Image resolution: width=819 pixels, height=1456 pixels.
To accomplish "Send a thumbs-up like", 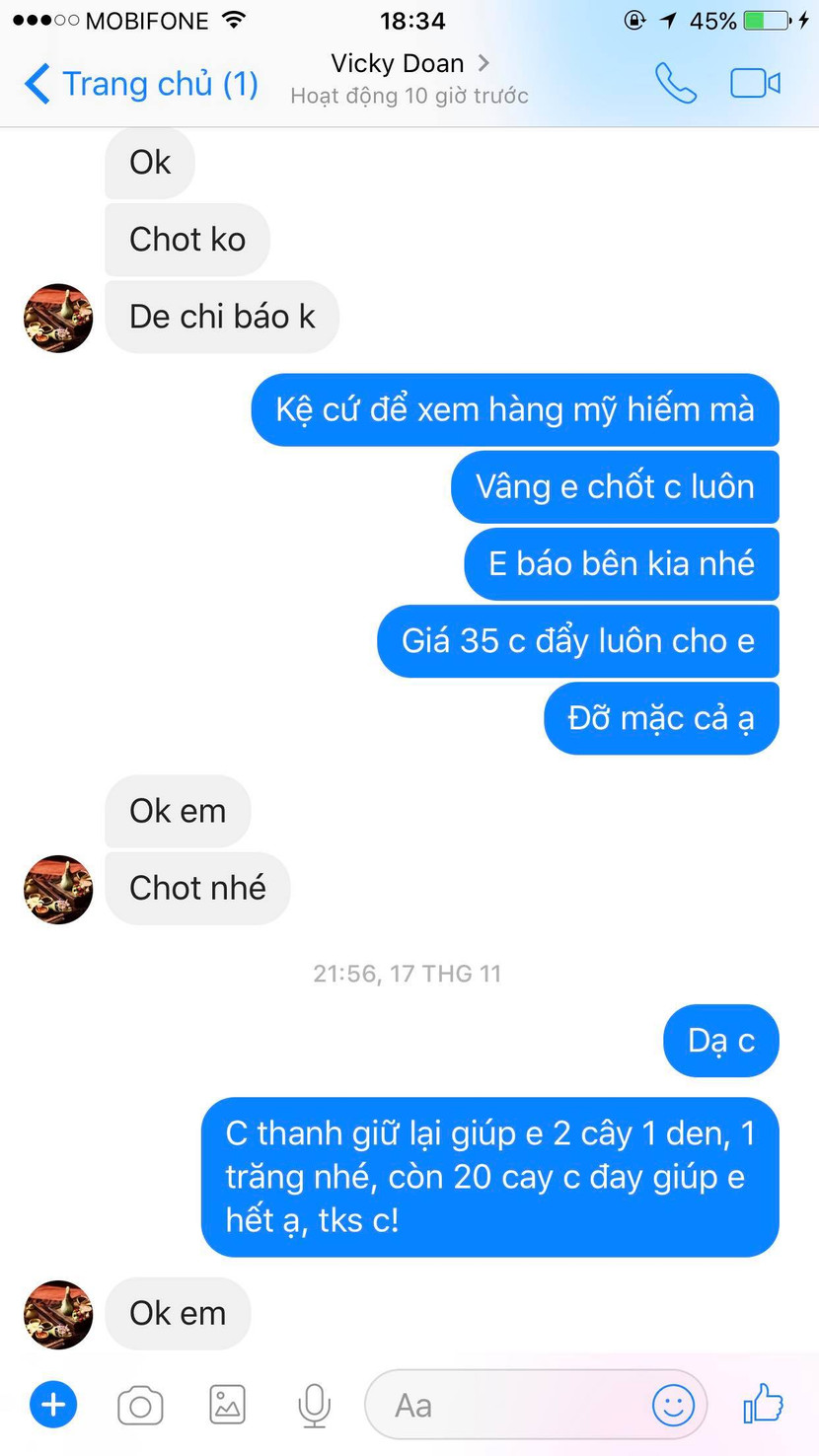I will tap(763, 1403).
